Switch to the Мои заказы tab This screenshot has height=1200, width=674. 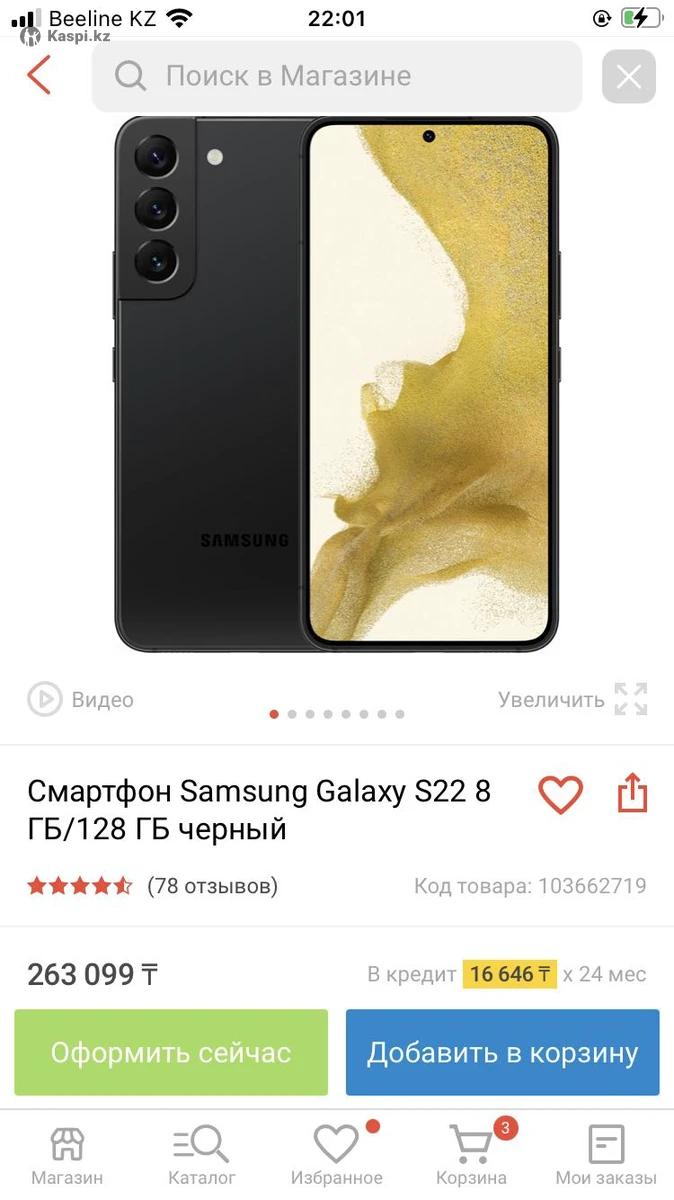click(x=606, y=1155)
